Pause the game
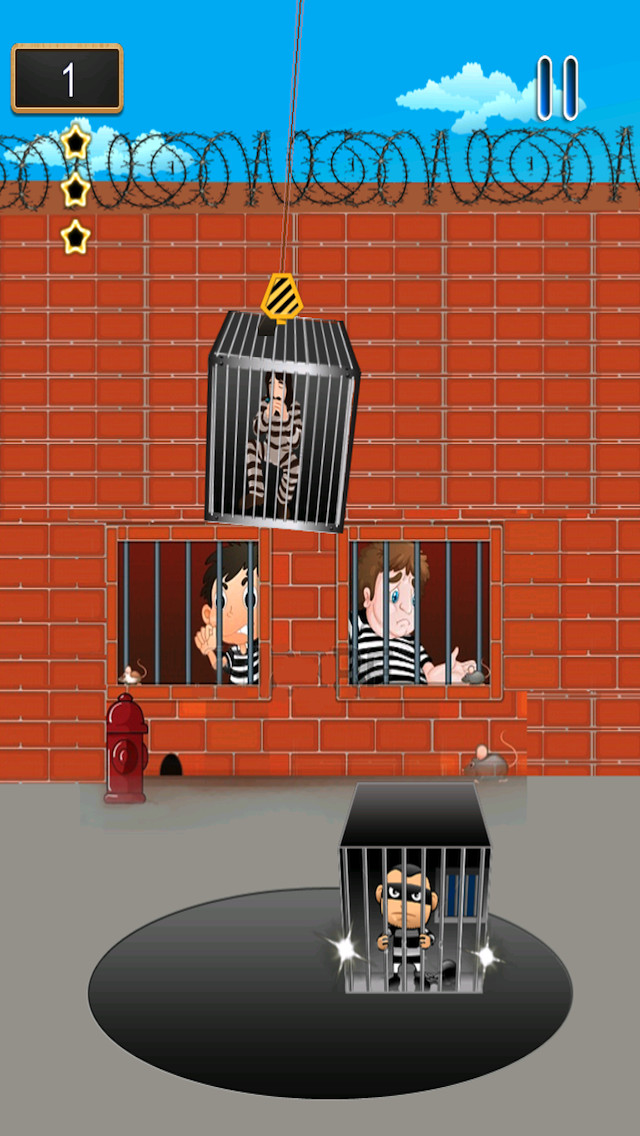Viewport: 640px width, 1136px height. (557, 88)
